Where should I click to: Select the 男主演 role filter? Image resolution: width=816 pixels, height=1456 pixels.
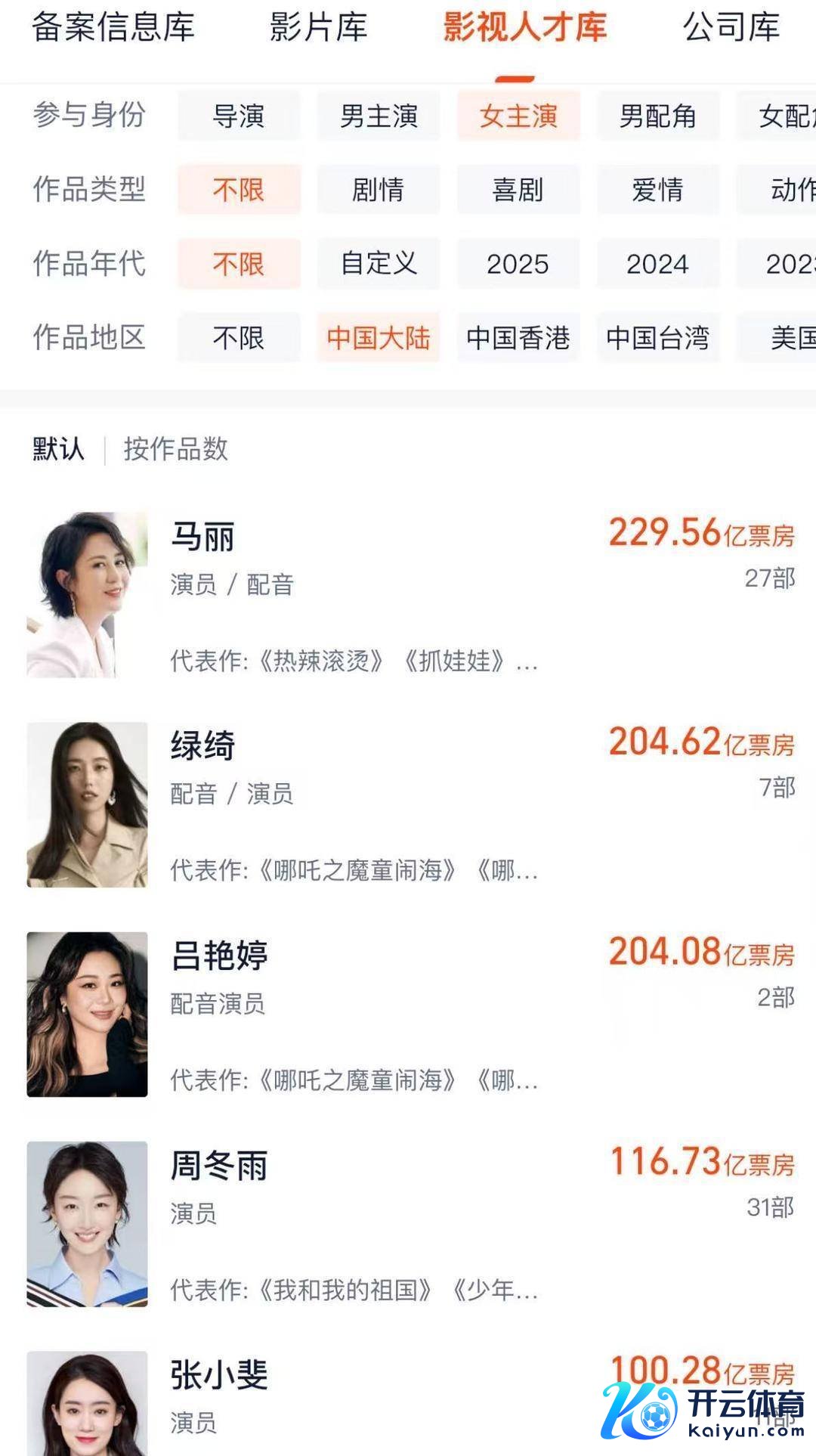[x=379, y=116]
